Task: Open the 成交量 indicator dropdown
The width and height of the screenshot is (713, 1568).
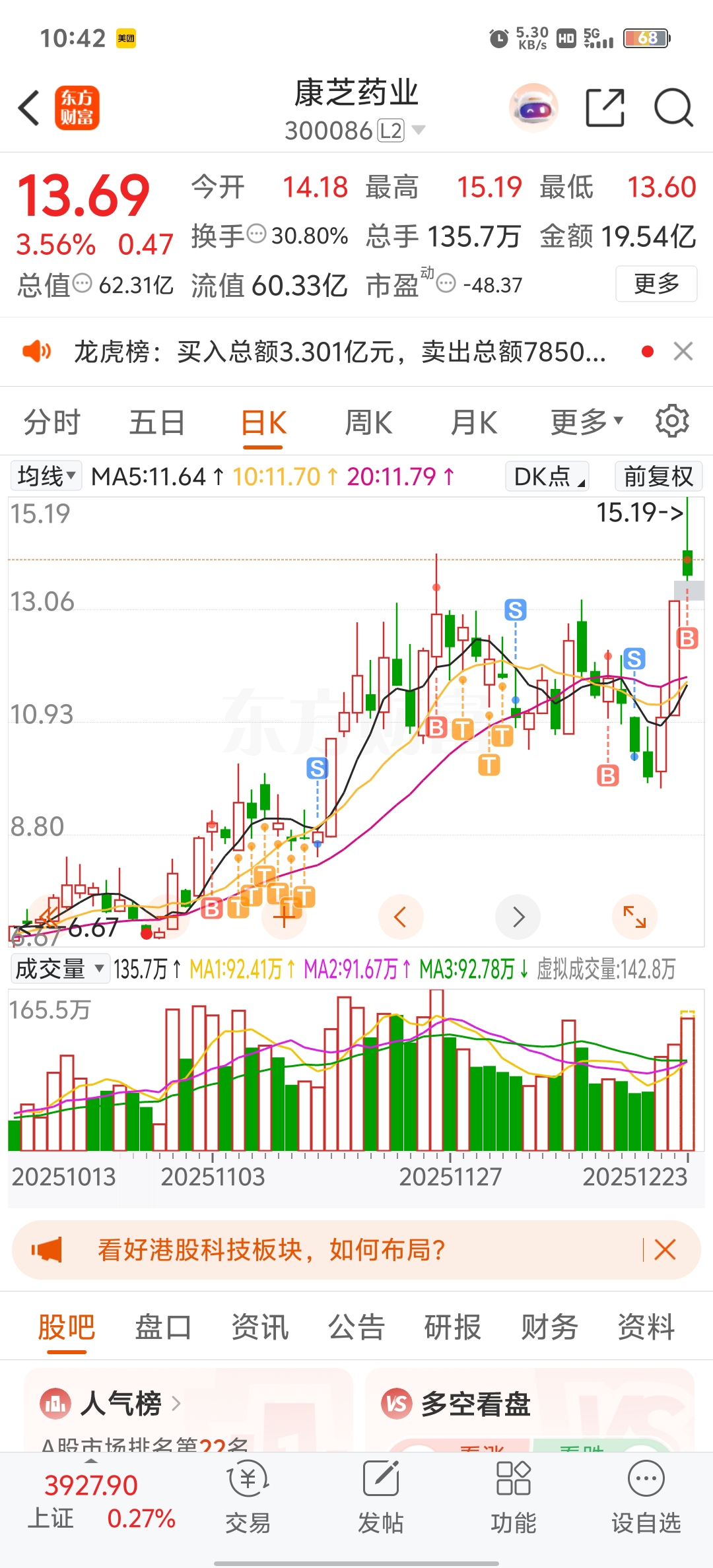Action: [59, 969]
